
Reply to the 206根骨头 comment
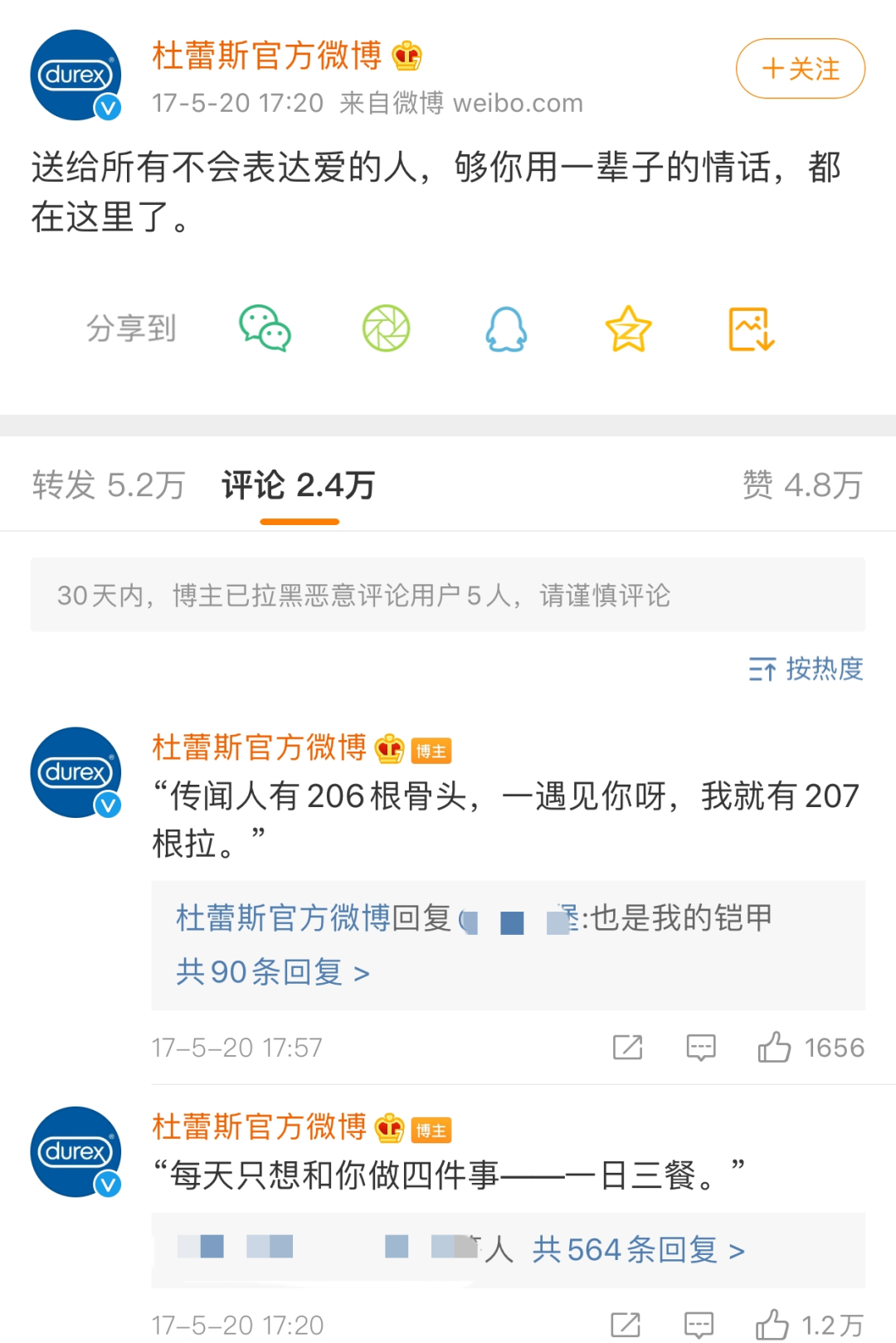point(701,1048)
